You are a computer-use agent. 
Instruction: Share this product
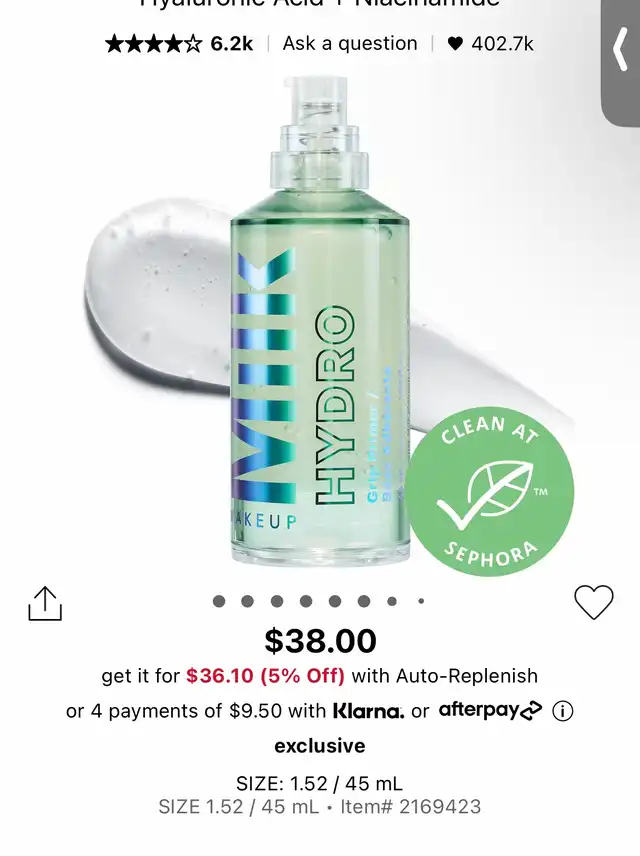pos(45,603)
